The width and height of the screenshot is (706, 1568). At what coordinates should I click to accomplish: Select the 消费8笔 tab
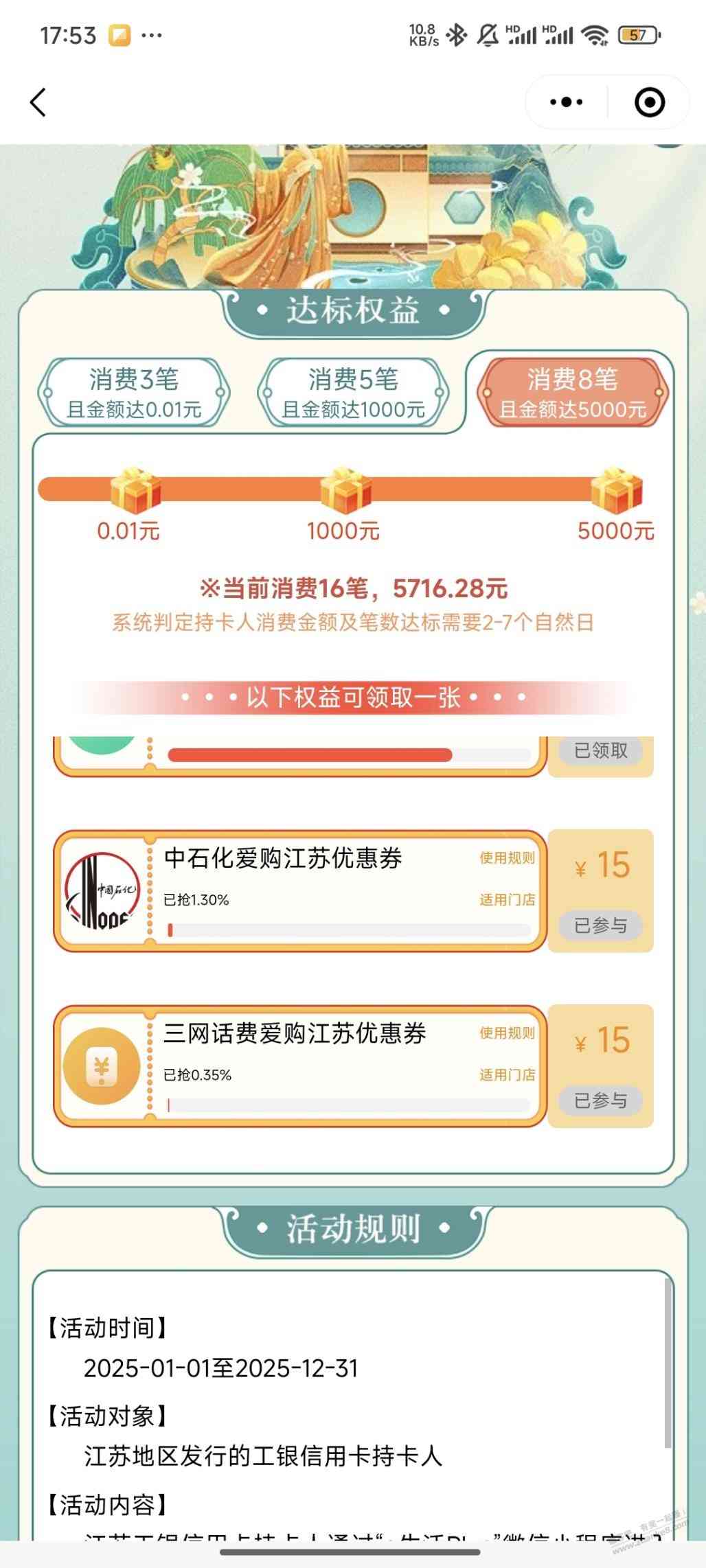coord(572,393)
